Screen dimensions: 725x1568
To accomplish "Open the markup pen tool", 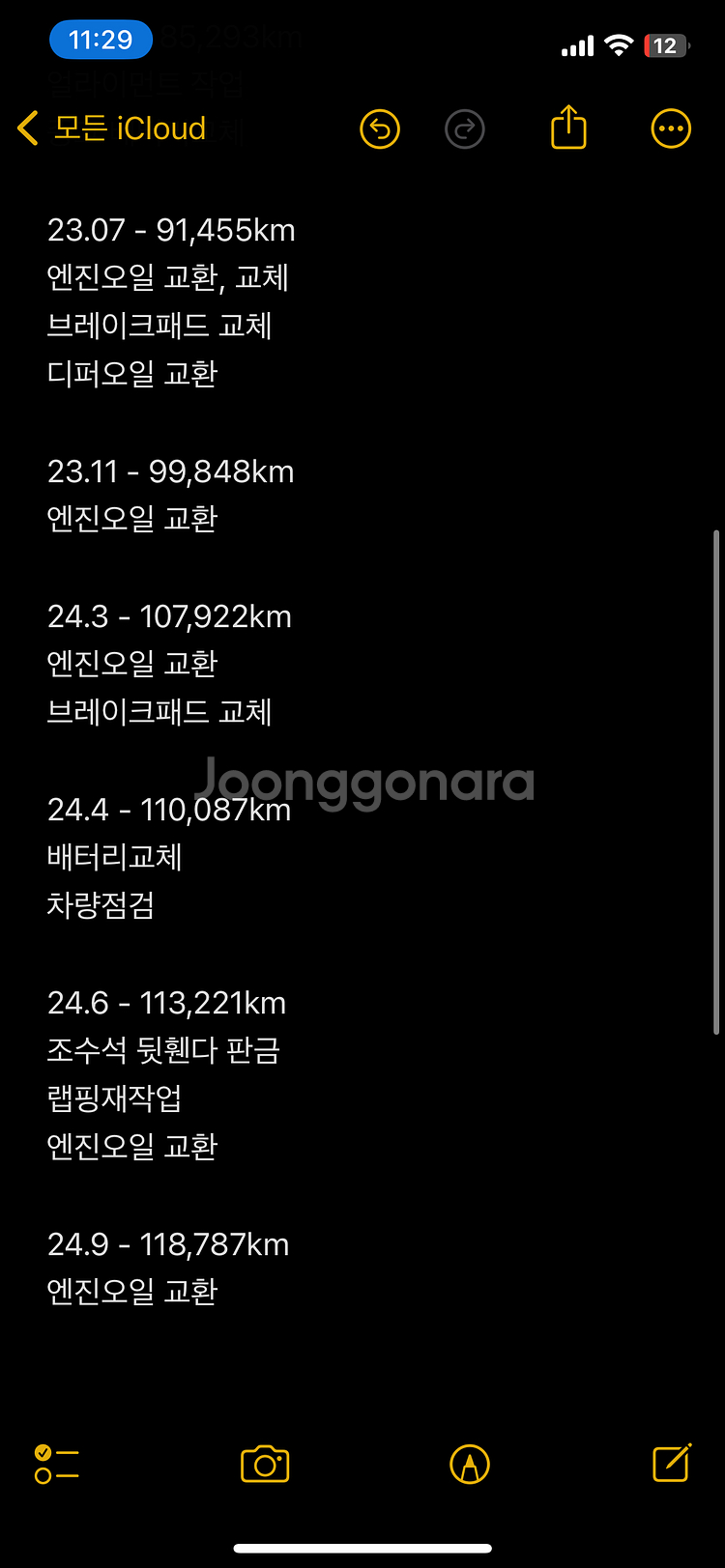I will coord(470,1464).
